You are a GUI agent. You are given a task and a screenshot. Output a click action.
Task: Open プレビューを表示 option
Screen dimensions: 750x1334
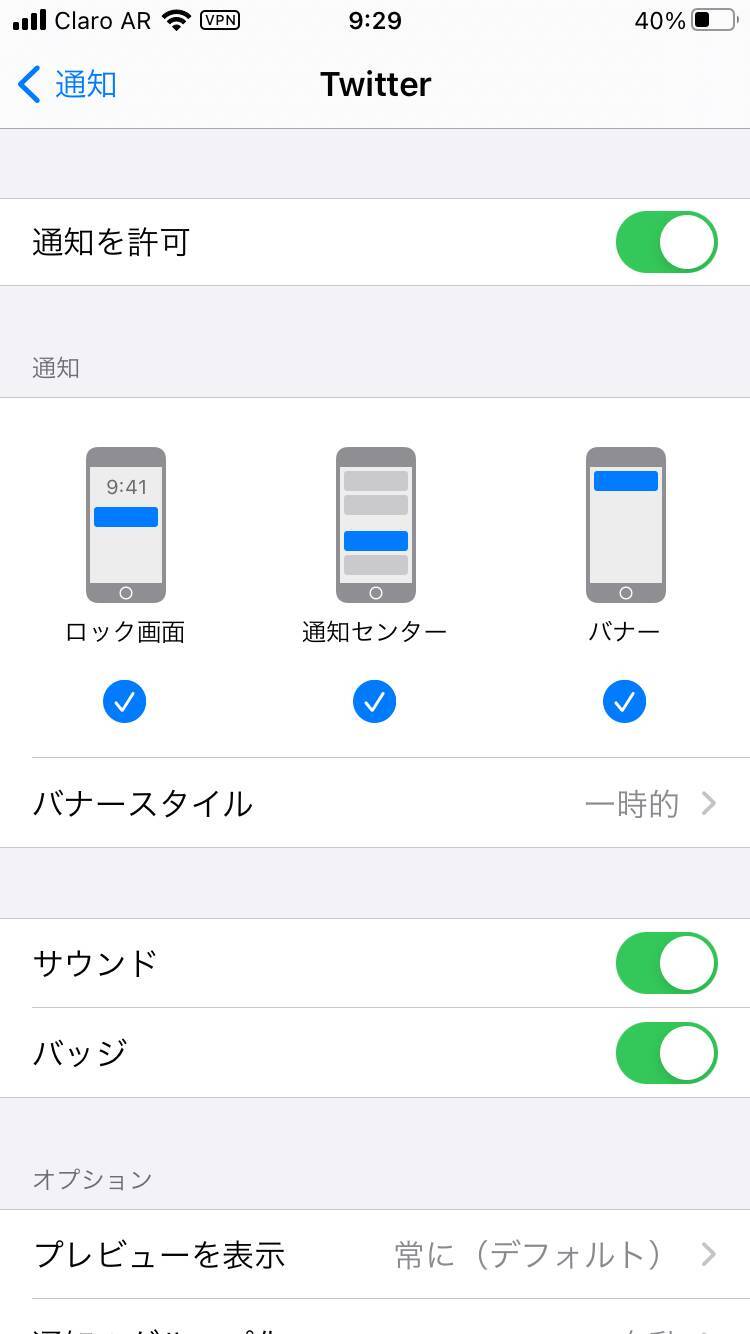pos(375,1254)
